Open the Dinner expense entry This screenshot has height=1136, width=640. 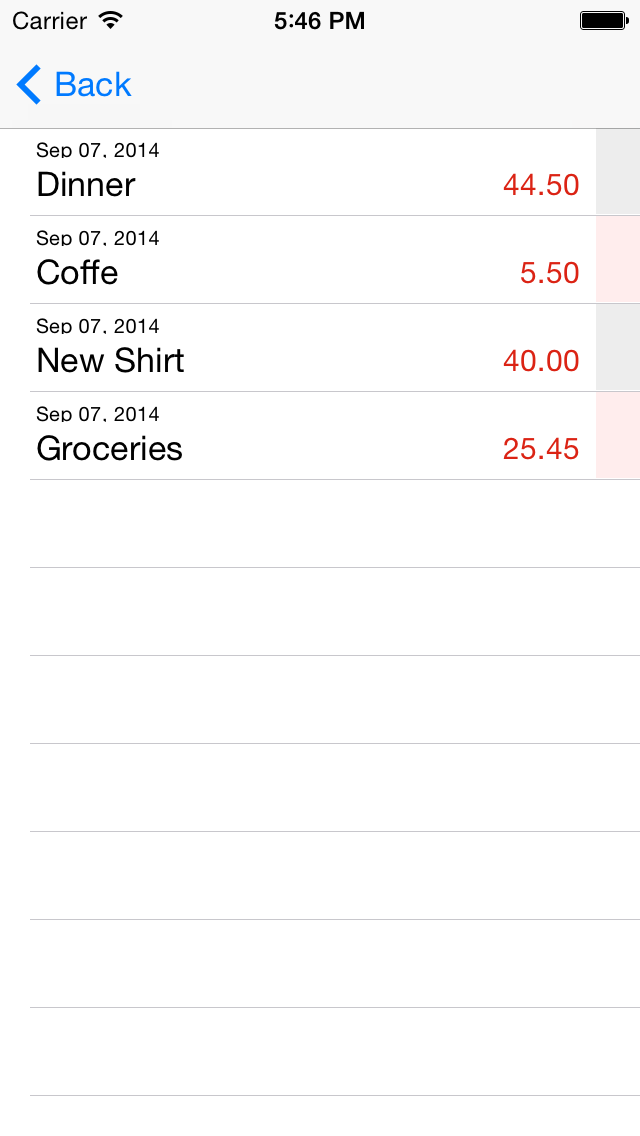pyautogui.click(x=300, y=173)
